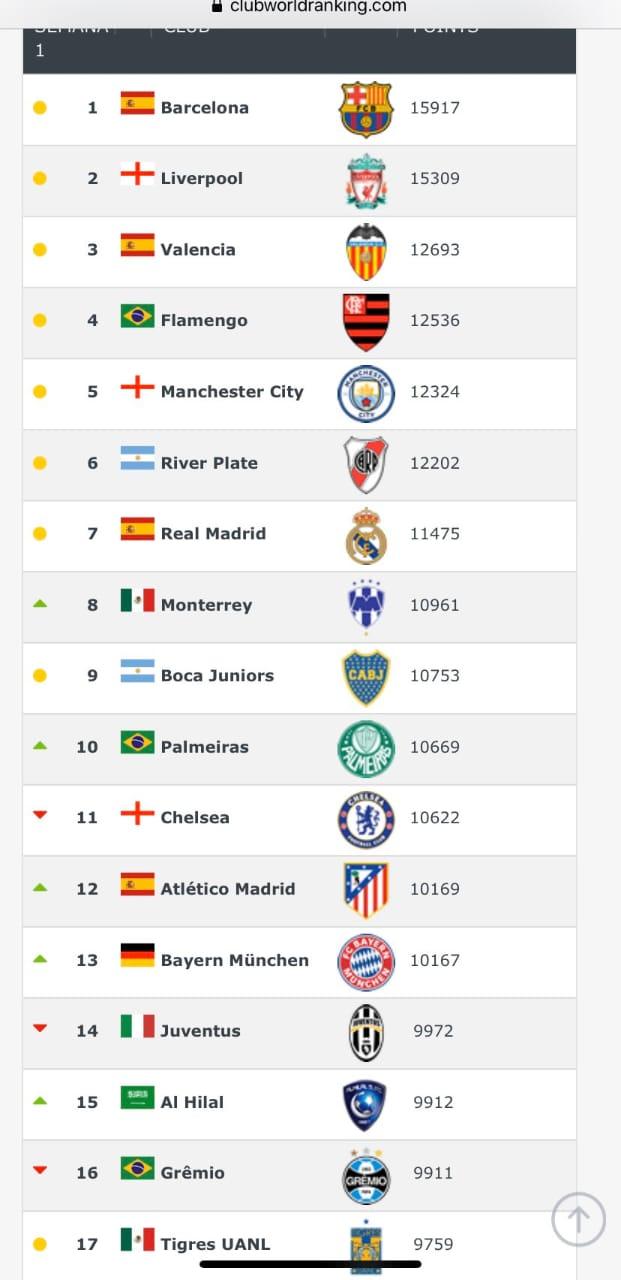Image resolution: width=621 pixels, height=1280 pixels.
Task: Open the Bayern München club link
Action: click(x=235, y=960)
